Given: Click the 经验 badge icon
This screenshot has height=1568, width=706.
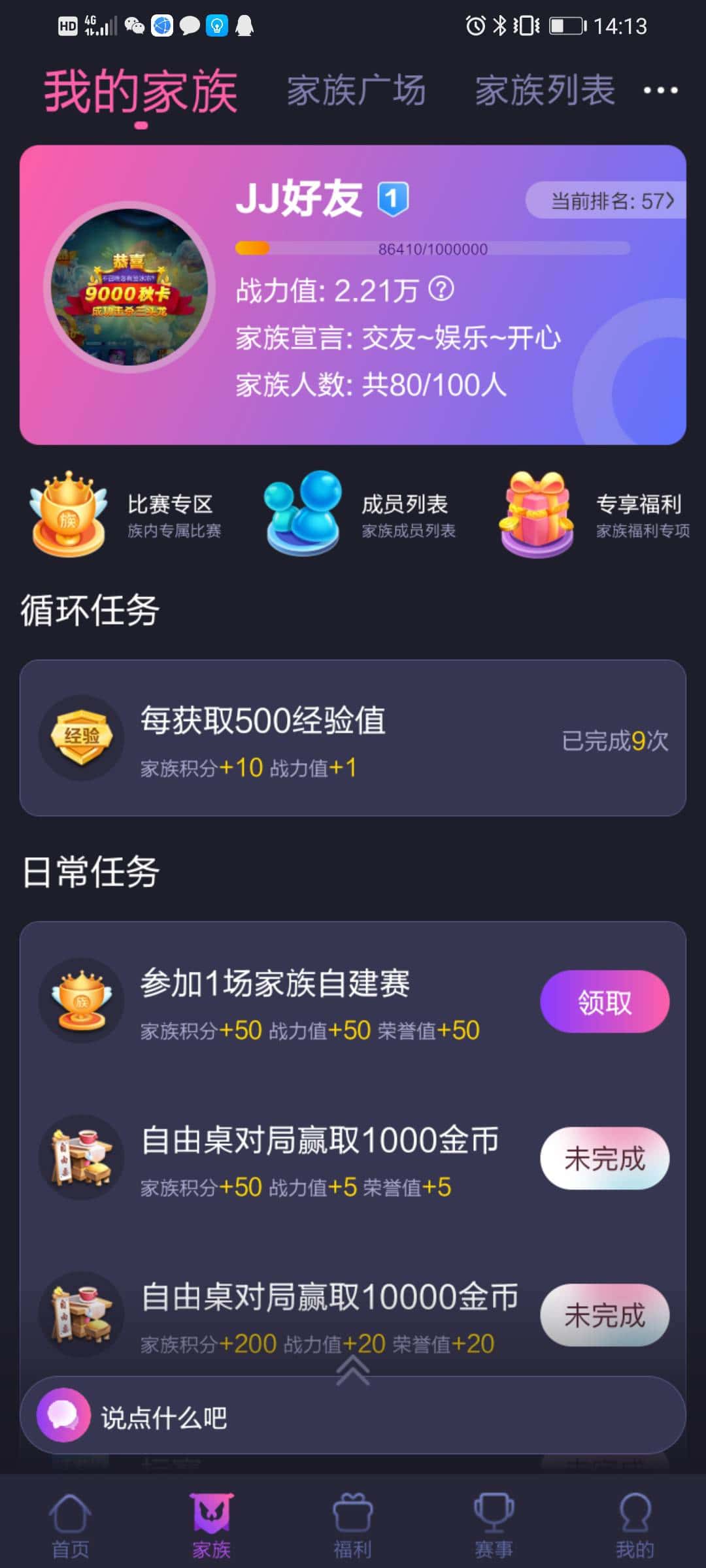Looking at the screenshot, I should [80, 738].
